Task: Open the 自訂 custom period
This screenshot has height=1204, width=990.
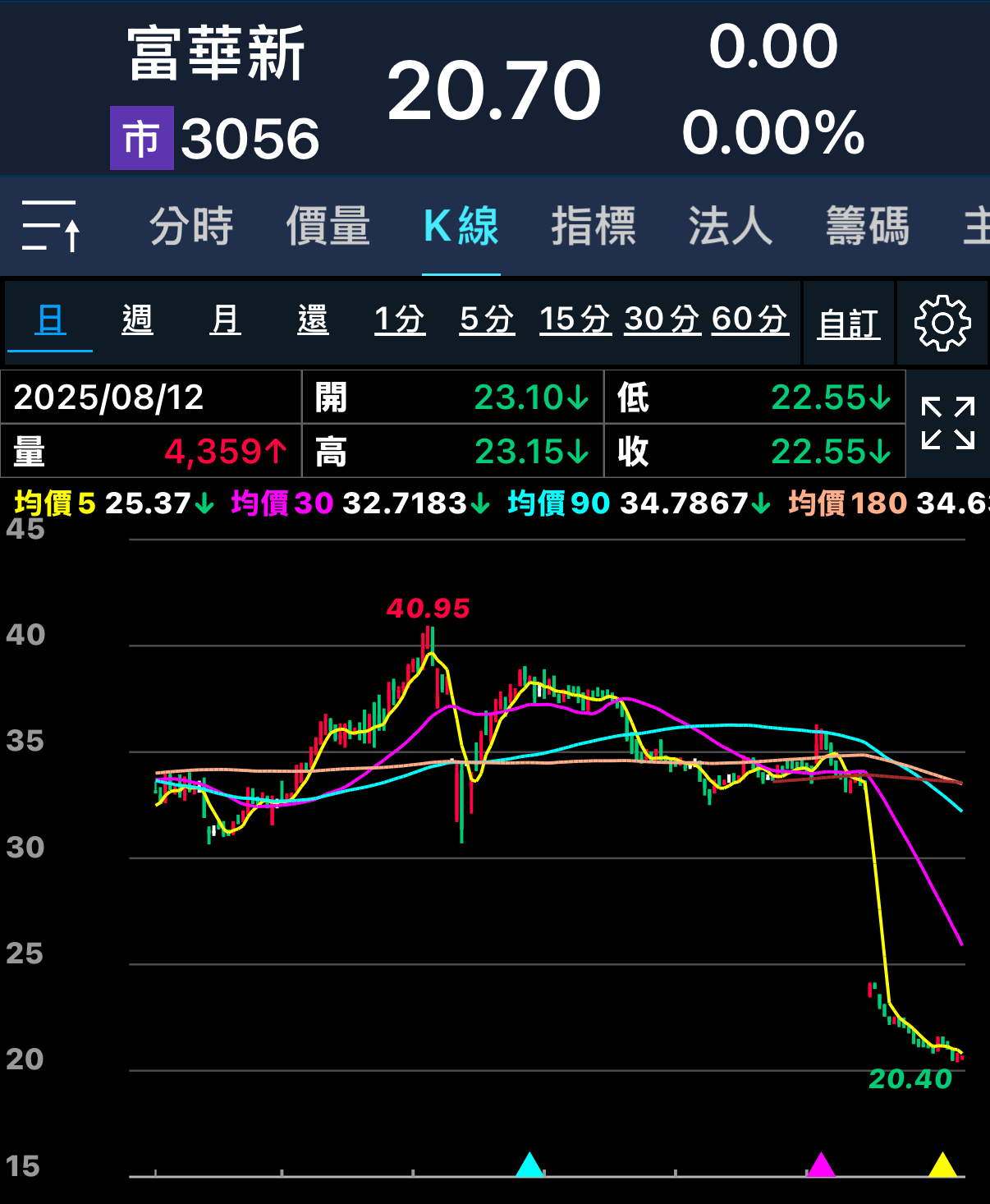Action: coord(849,324)
